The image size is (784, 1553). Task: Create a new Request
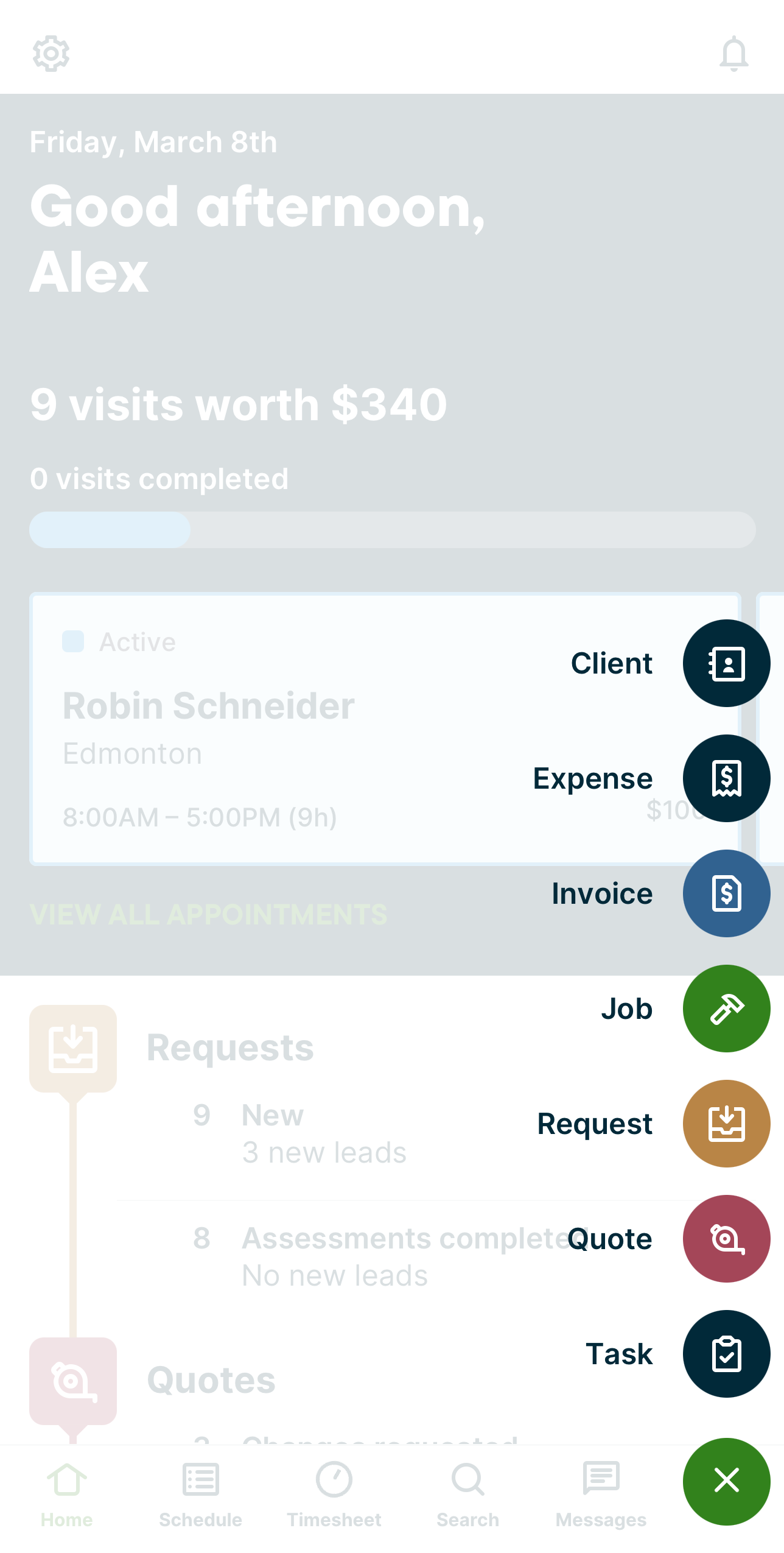click(x=726, y=1124)
